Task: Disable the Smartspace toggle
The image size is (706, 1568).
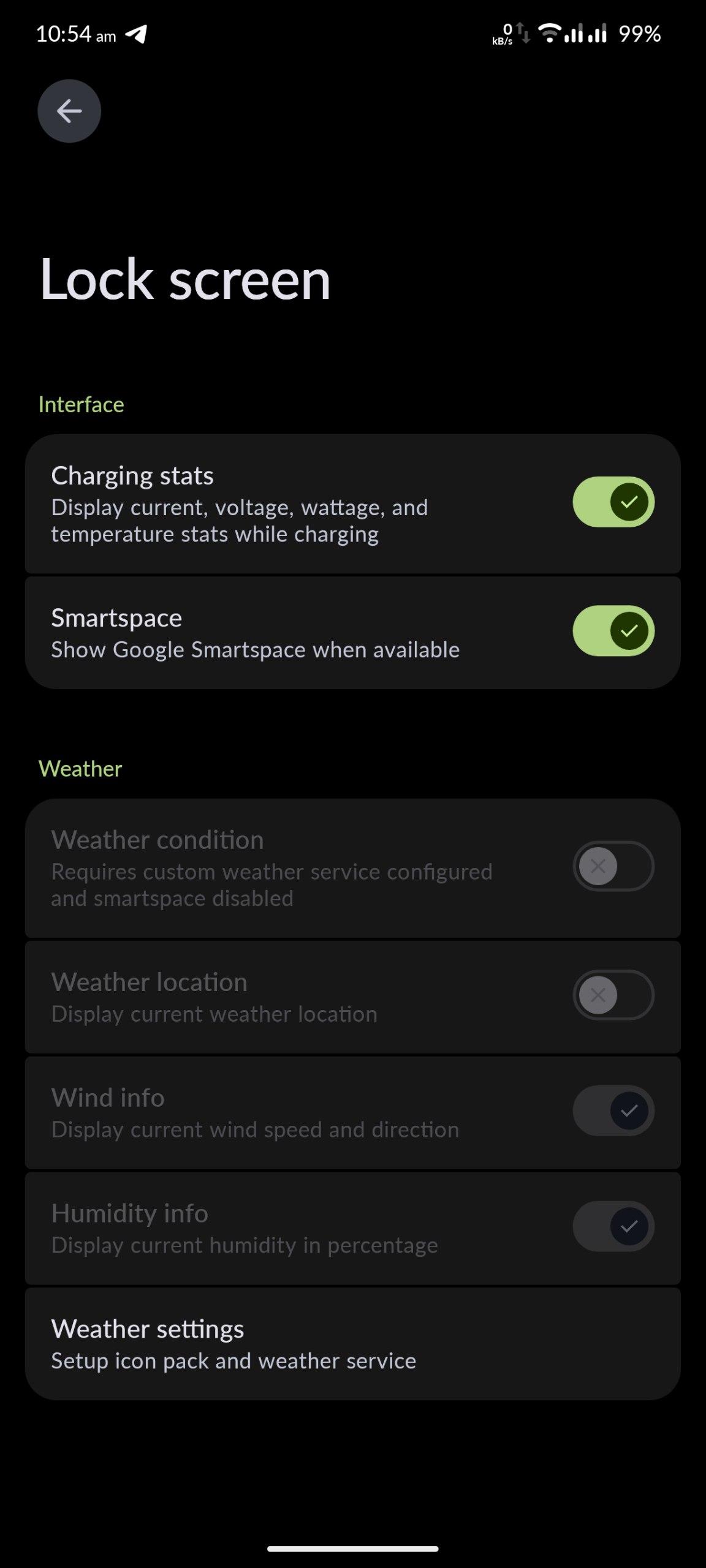Action: pos(613,631)
